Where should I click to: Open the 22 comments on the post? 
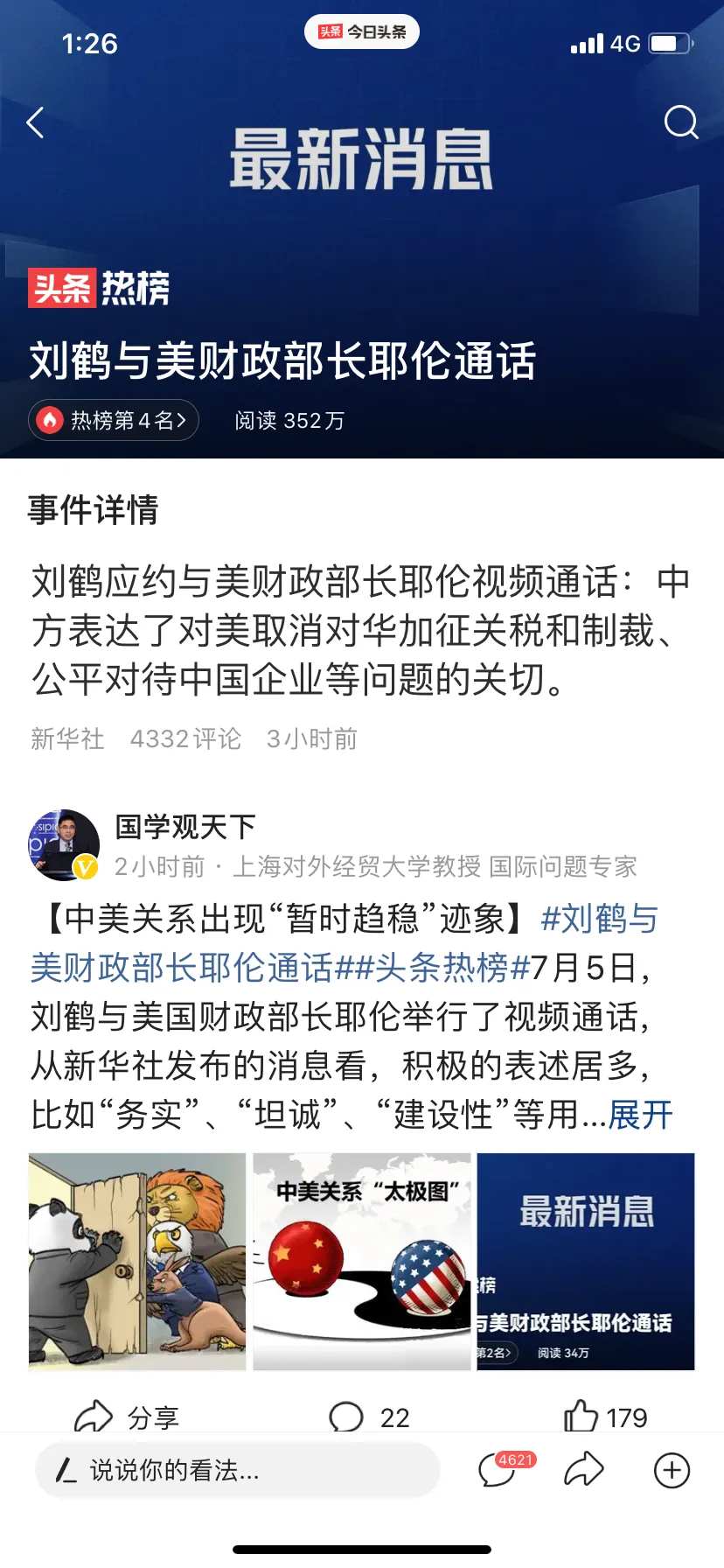pos(369,1417)
